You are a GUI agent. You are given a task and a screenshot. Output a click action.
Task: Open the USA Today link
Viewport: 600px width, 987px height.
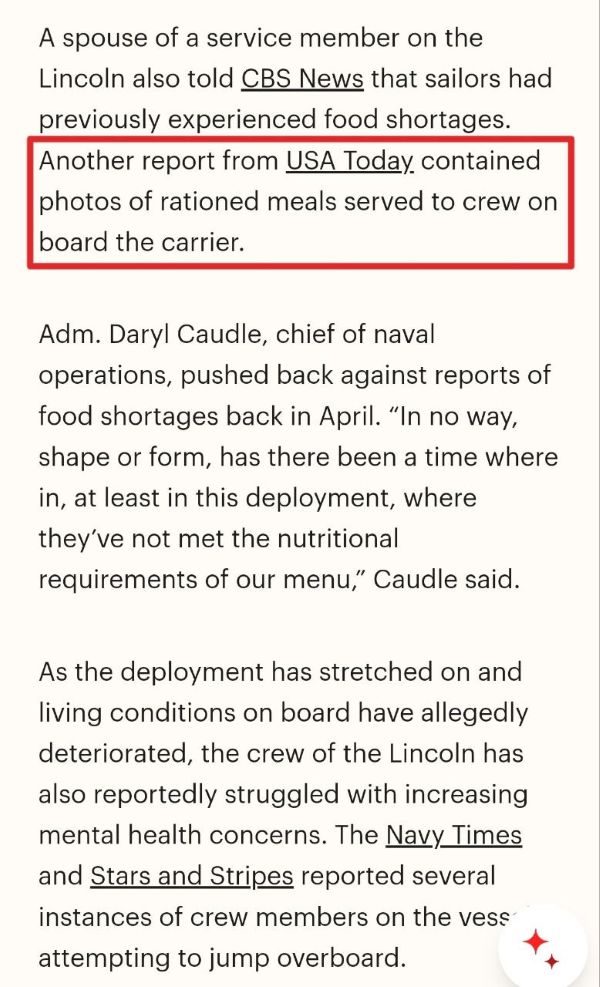349,161
